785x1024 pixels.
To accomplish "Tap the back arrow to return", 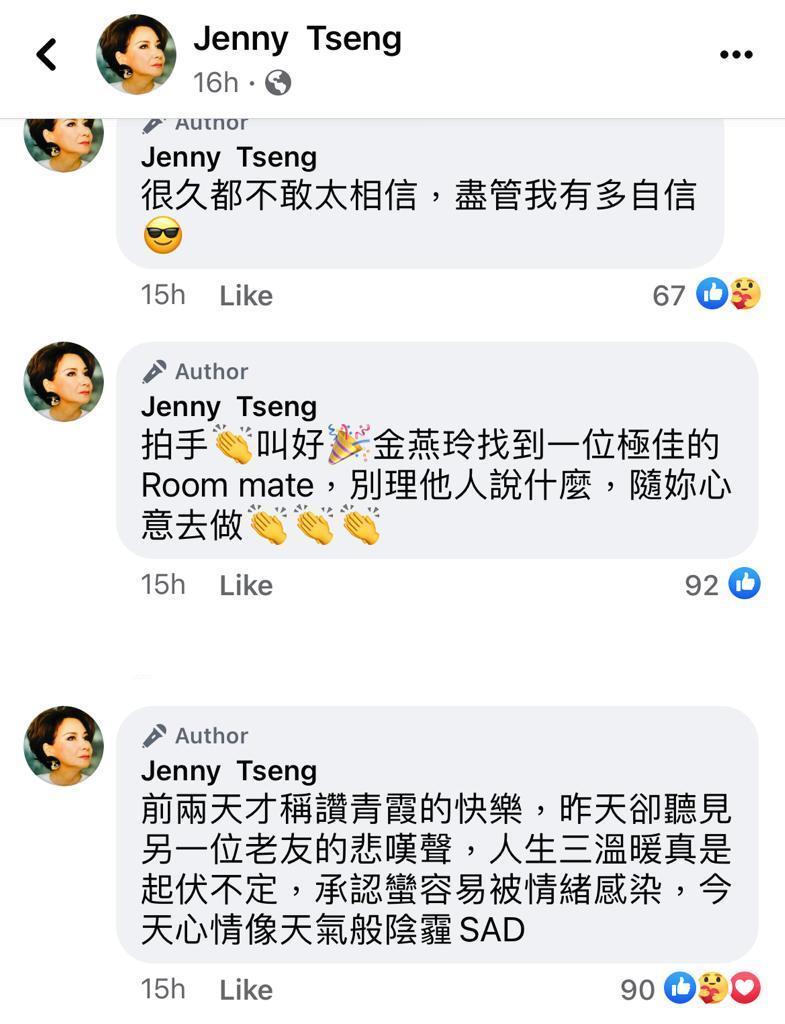I will [x=44, y=55].
